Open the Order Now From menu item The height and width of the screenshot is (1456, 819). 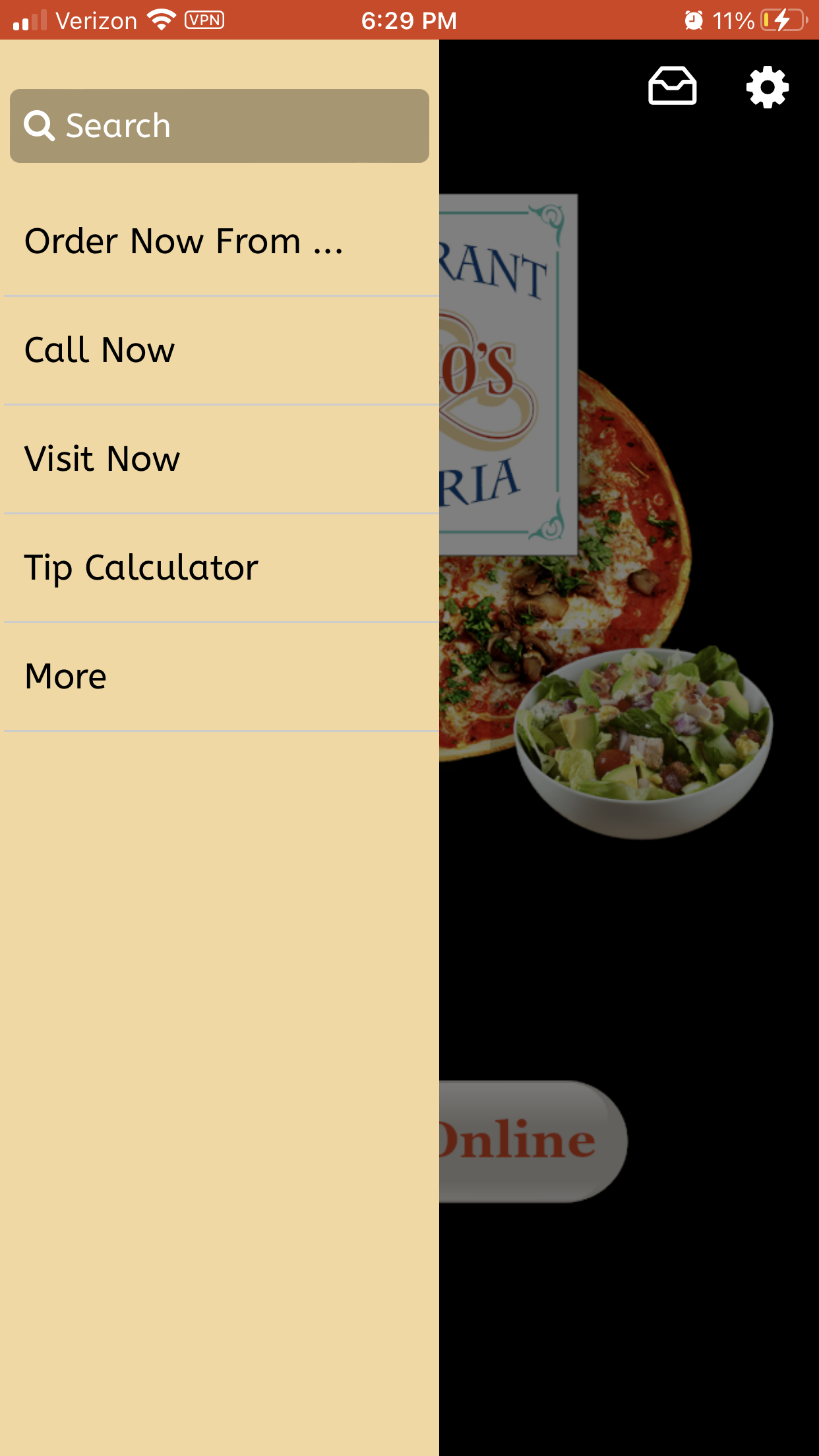pyautogui.click(x=185, y=241)
